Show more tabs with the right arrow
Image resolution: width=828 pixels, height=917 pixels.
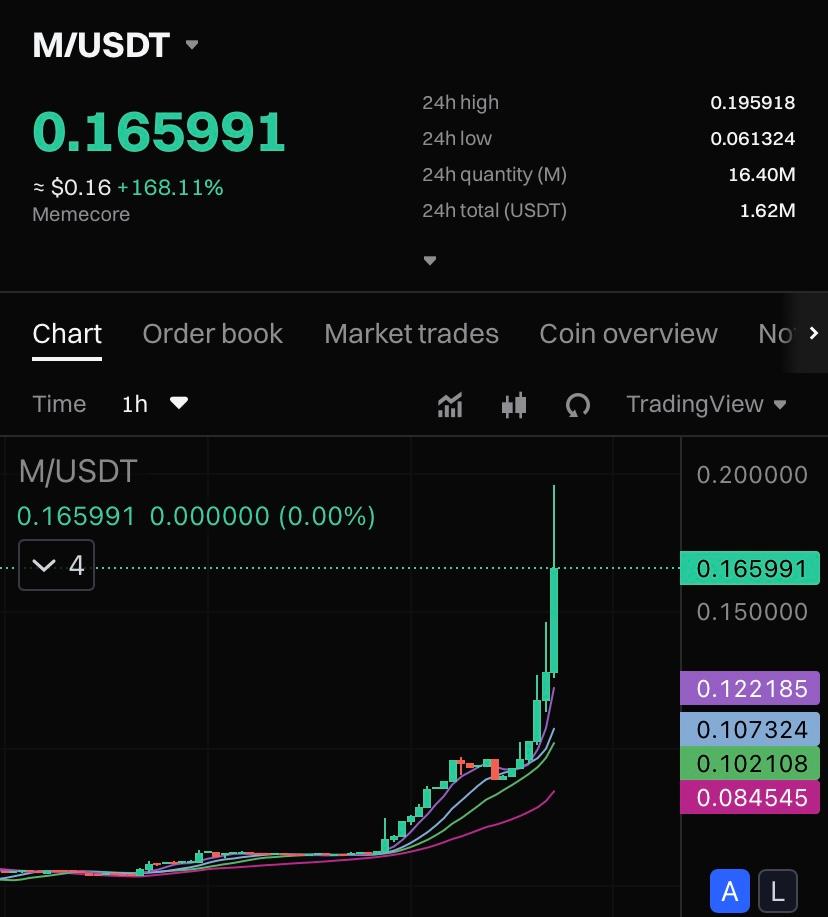pos(812,334)
